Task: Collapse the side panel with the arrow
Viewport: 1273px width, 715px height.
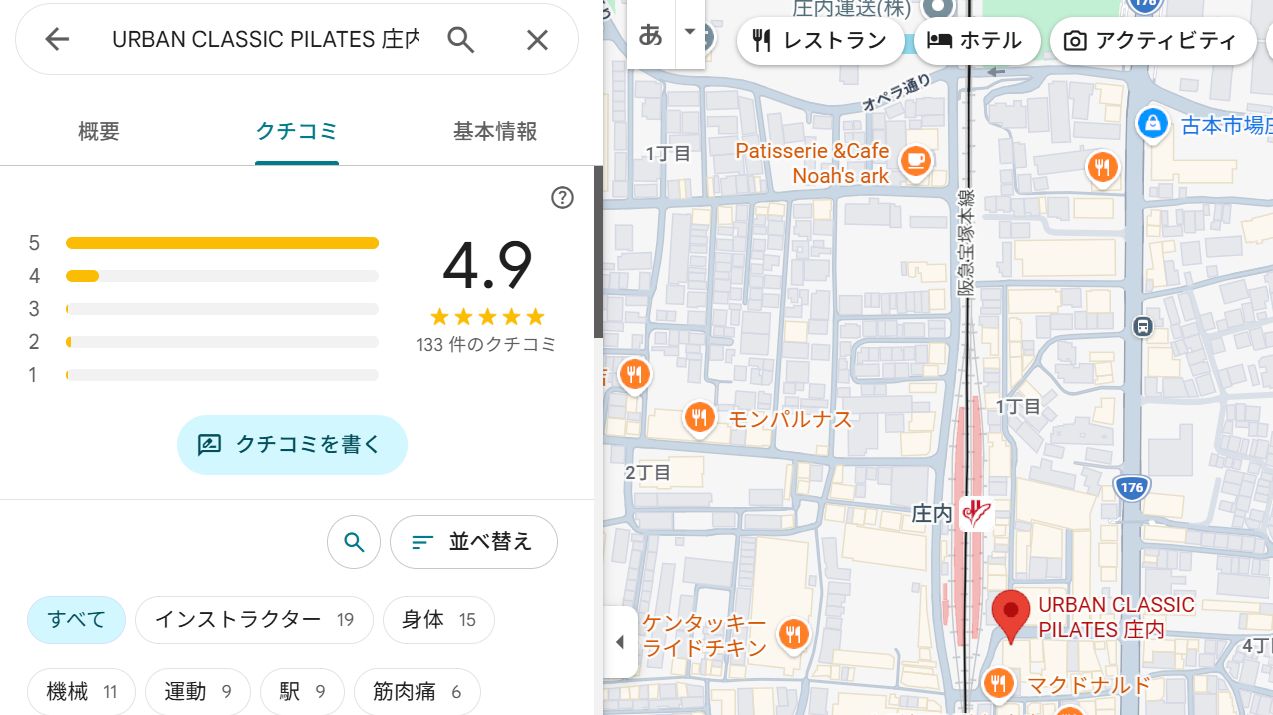Action: pos(619,642)
